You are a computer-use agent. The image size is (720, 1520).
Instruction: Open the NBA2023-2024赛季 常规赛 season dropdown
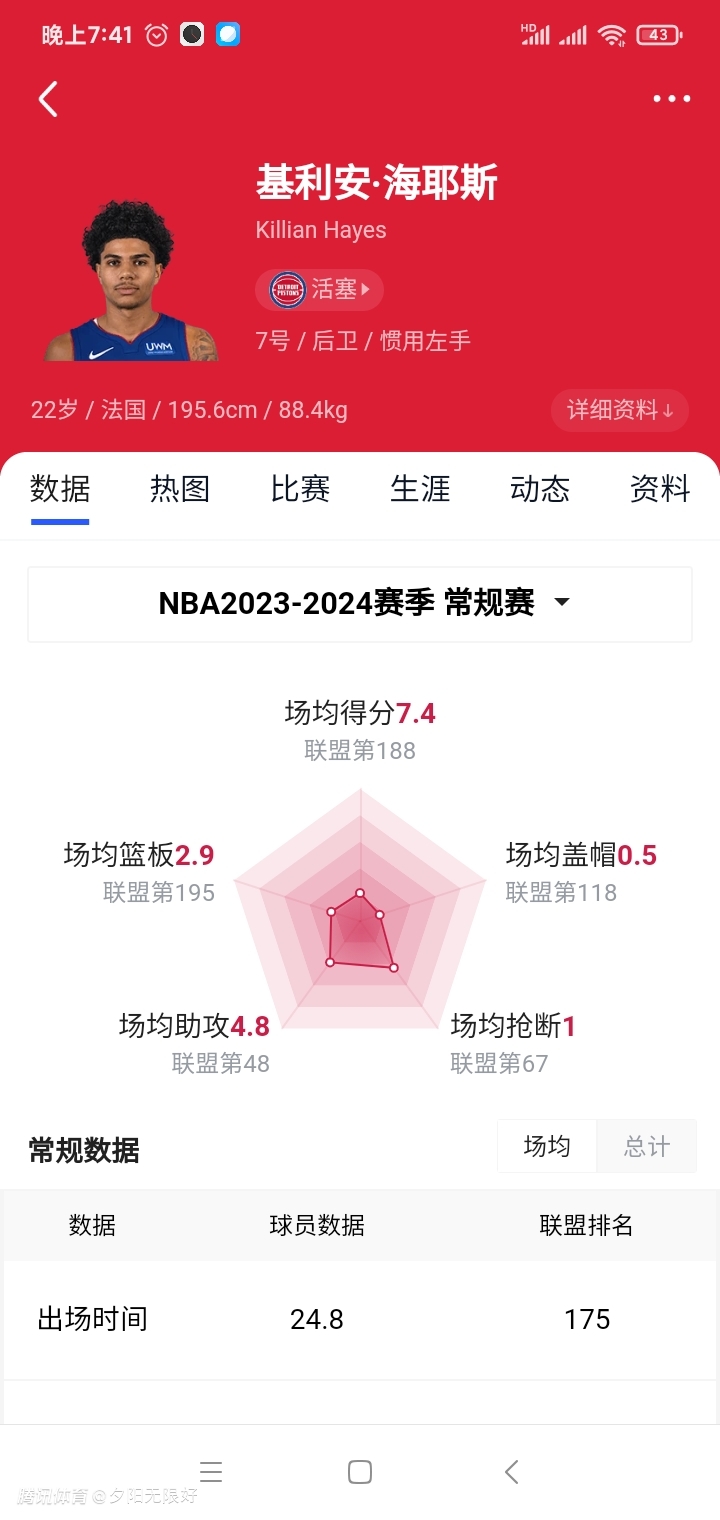[x=360, y=603]
